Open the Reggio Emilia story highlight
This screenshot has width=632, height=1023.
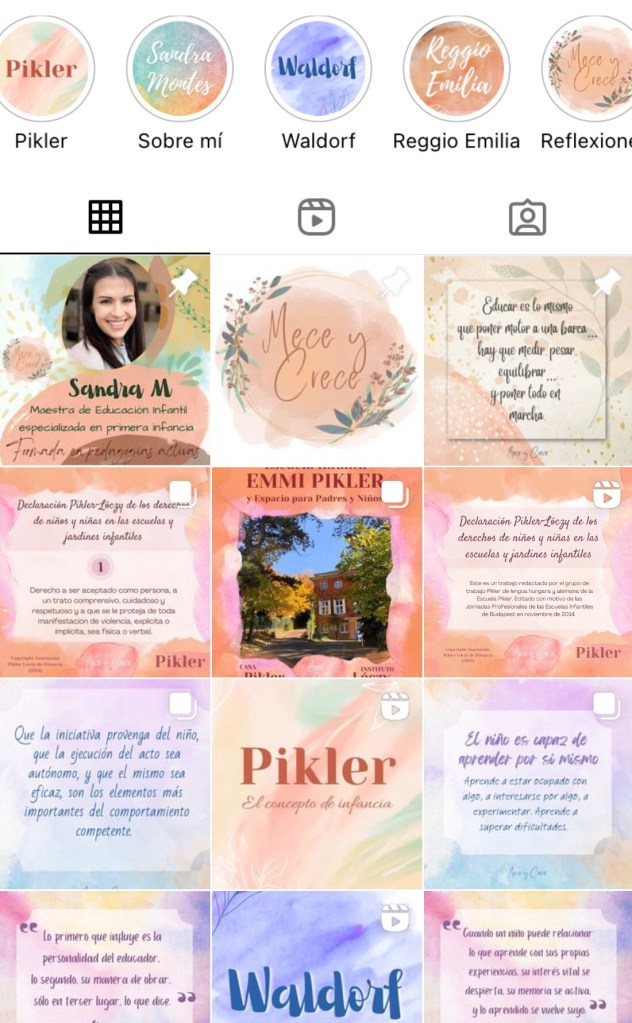pyautogui.click(x=456, y=69)
